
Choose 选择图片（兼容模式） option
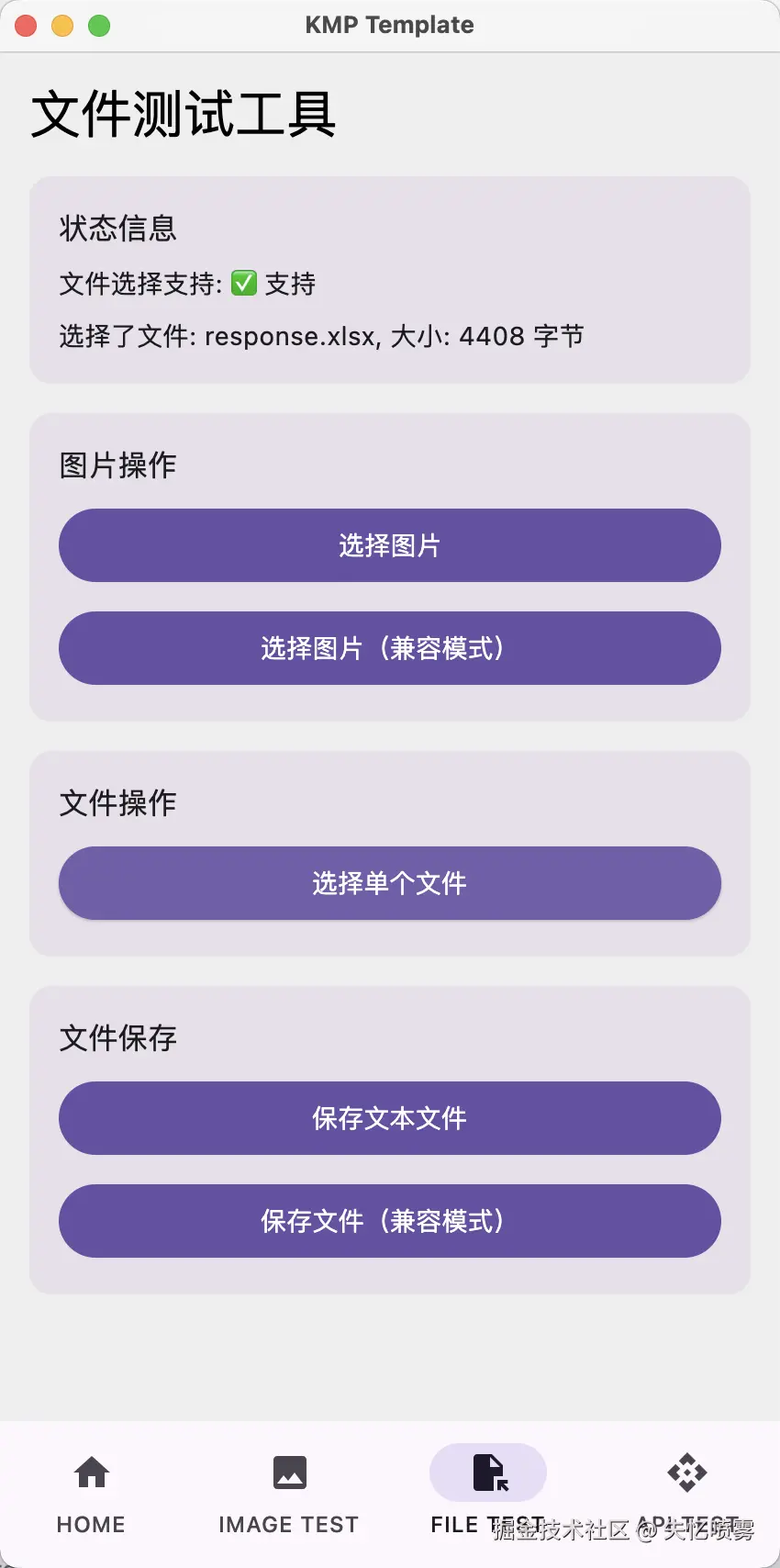tap(389, 648)
